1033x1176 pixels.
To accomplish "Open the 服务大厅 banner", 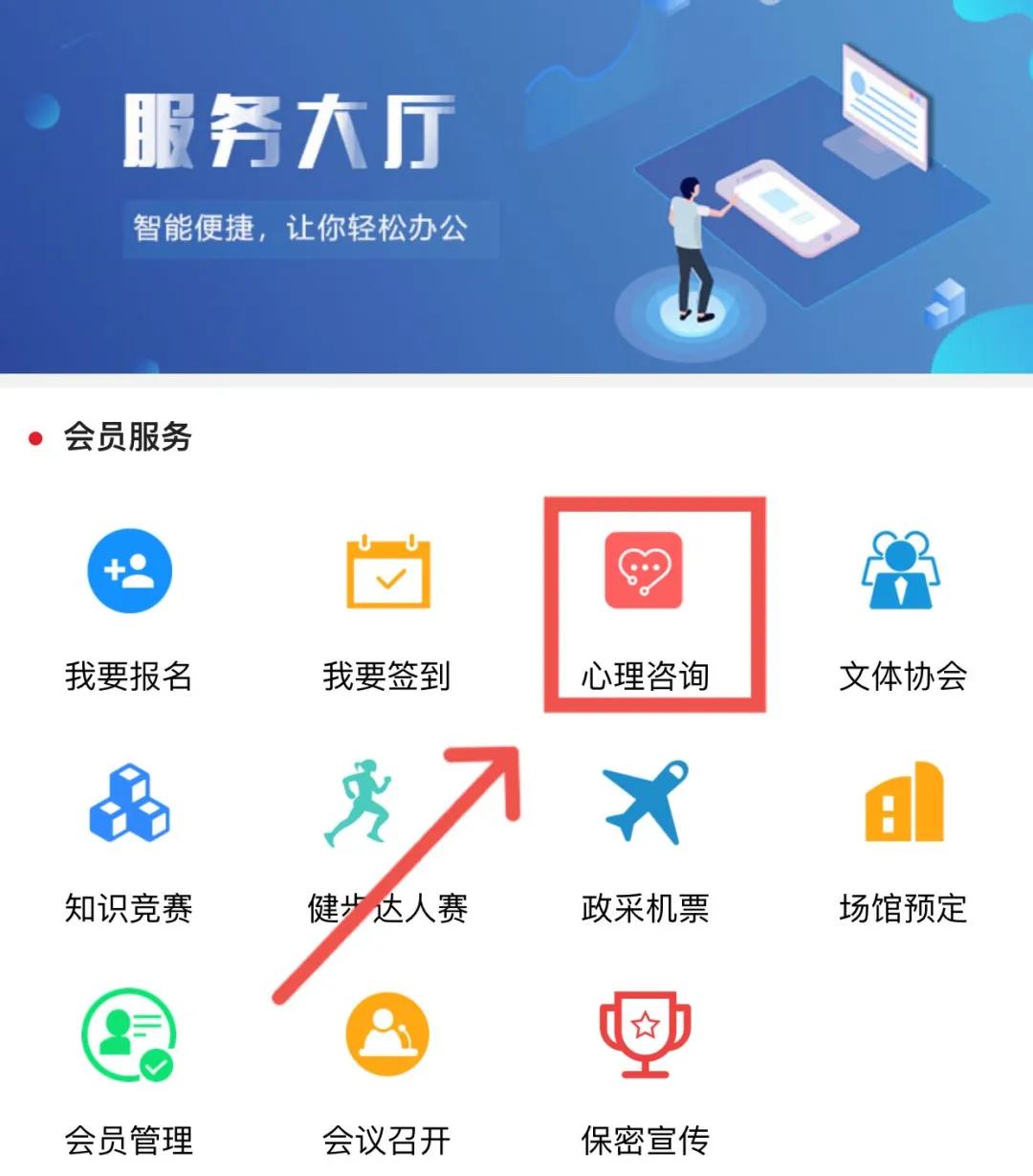I will coord(516,187).
